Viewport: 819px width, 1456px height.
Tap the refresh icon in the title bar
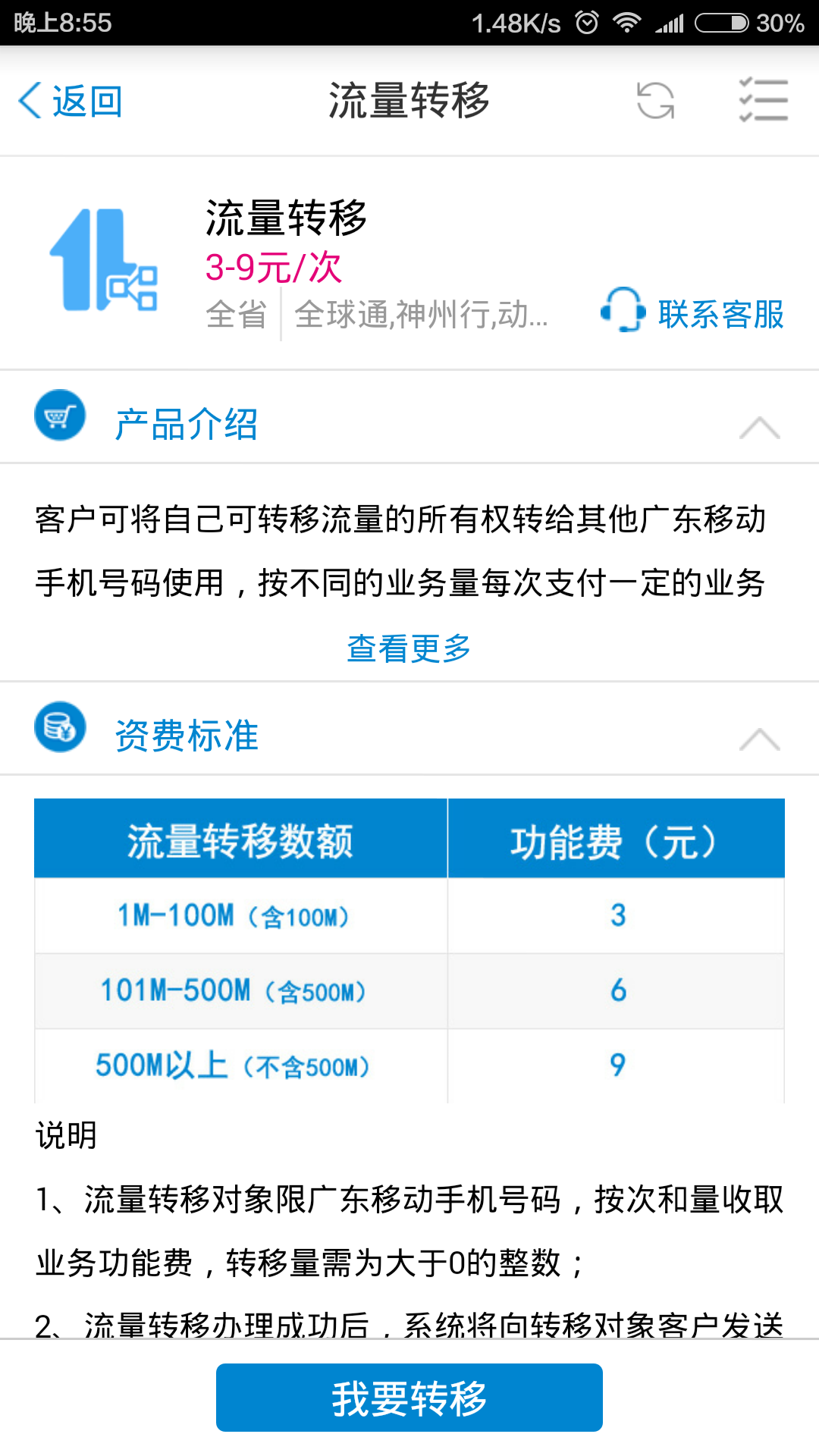[x=655, y=99]
